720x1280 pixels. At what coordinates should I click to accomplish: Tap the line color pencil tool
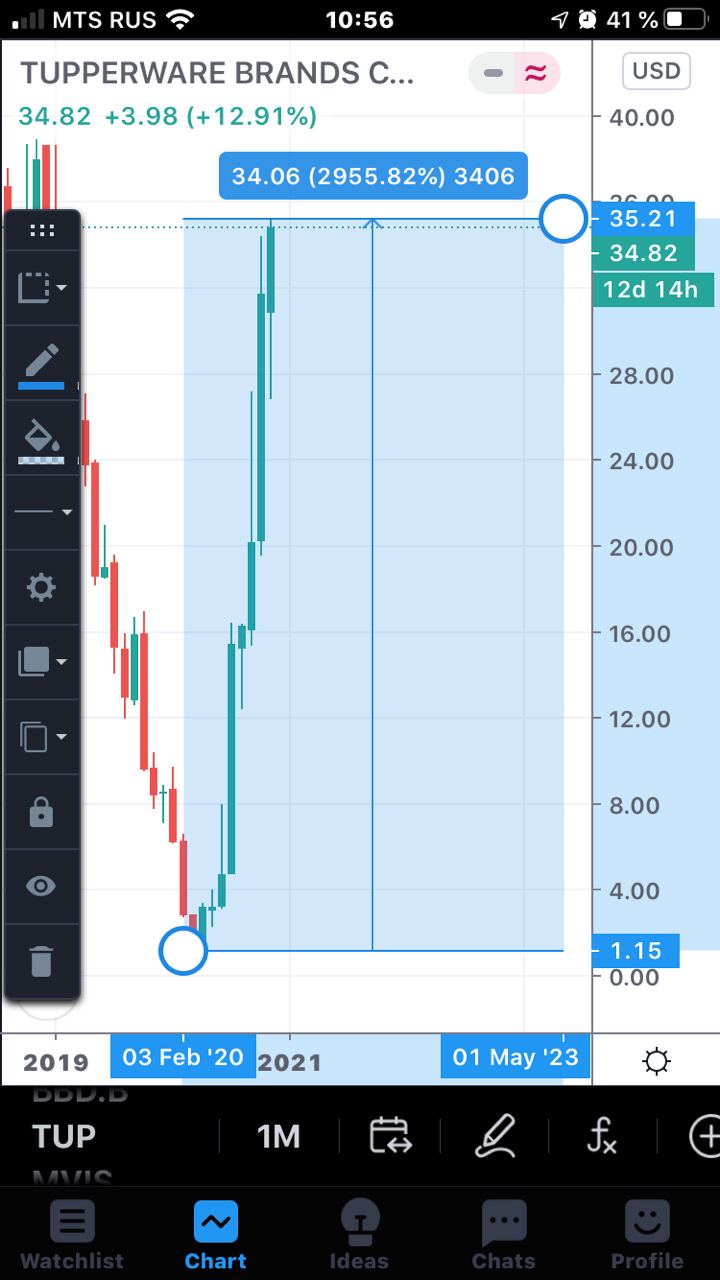click(x=41, y=365)
